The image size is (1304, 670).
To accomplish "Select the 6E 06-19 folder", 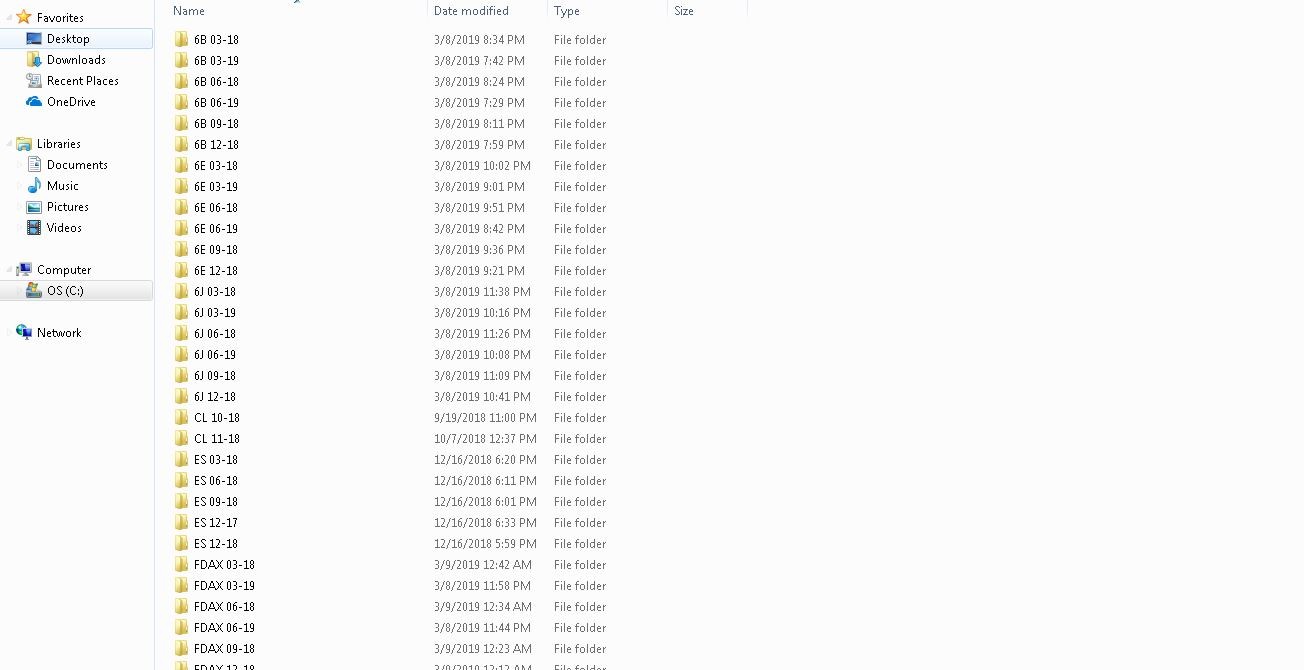I will [x=216, y=229].
